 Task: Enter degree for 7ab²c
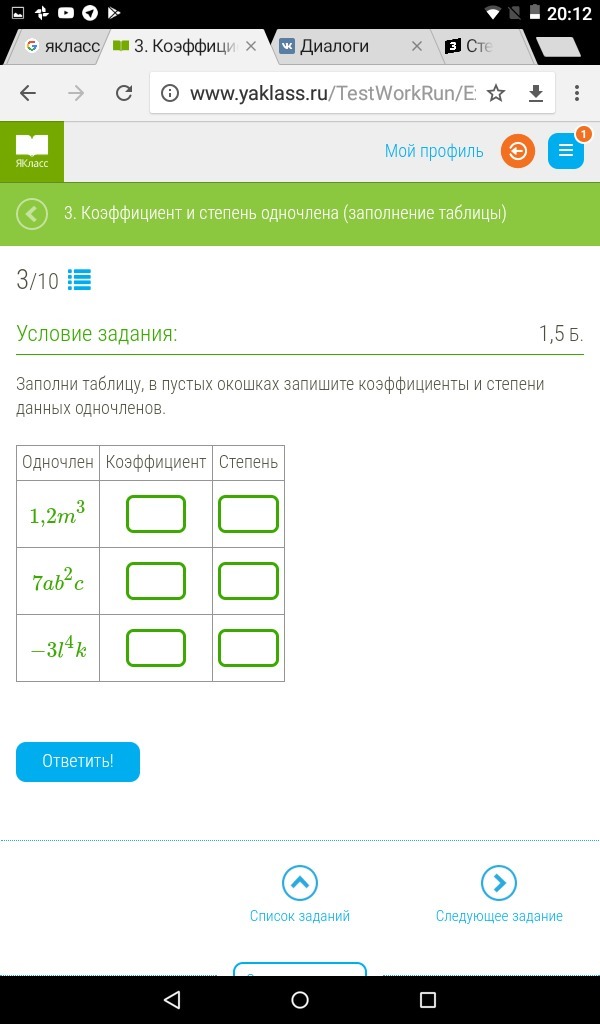pos(248,581)
